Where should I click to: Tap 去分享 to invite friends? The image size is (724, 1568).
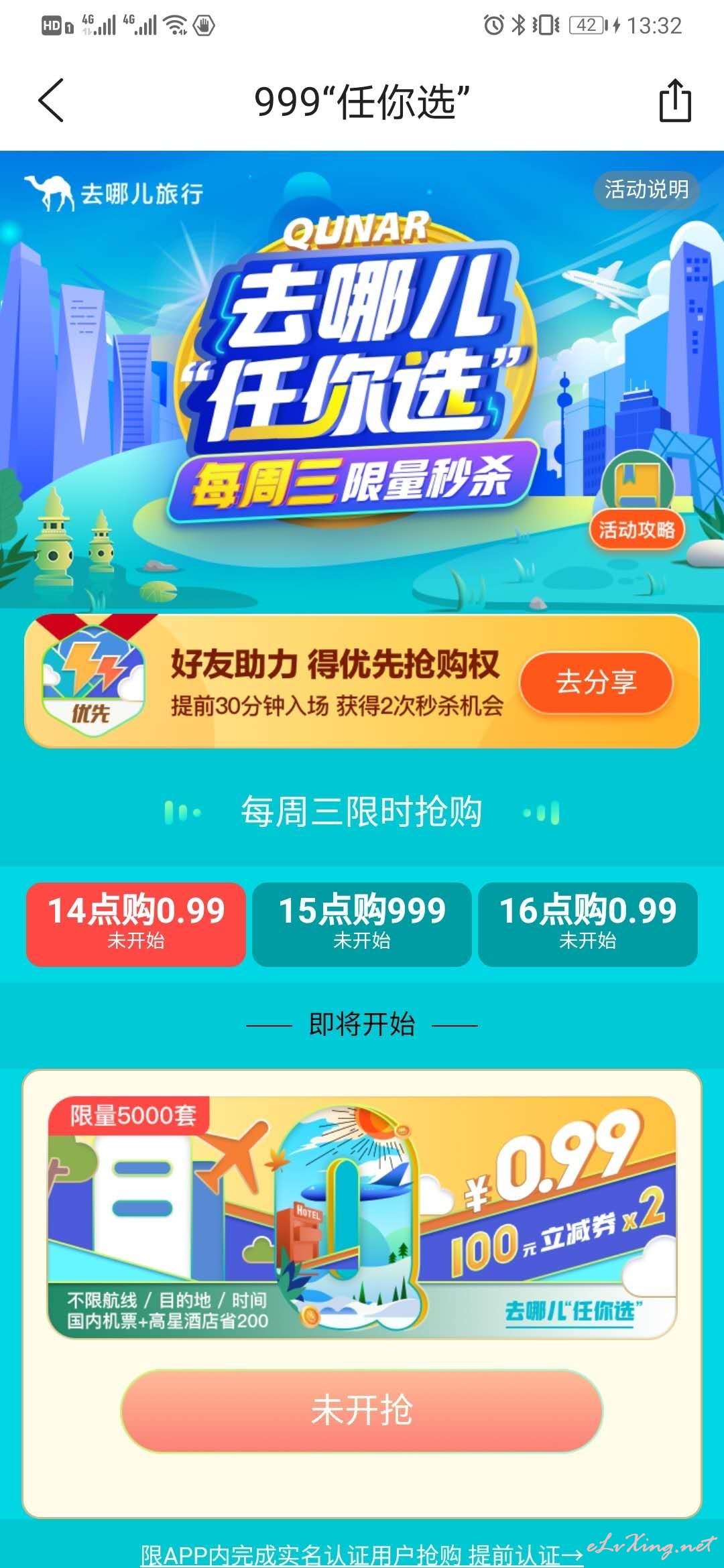(596, 682)
